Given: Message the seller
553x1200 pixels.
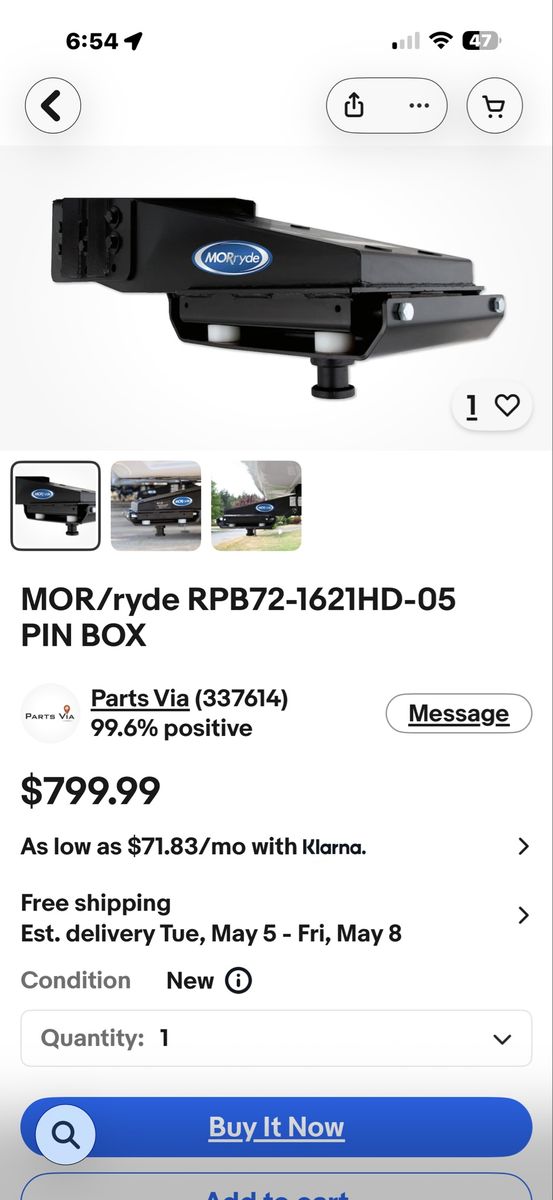Looking at the screenshot, I should coord(459,713).
